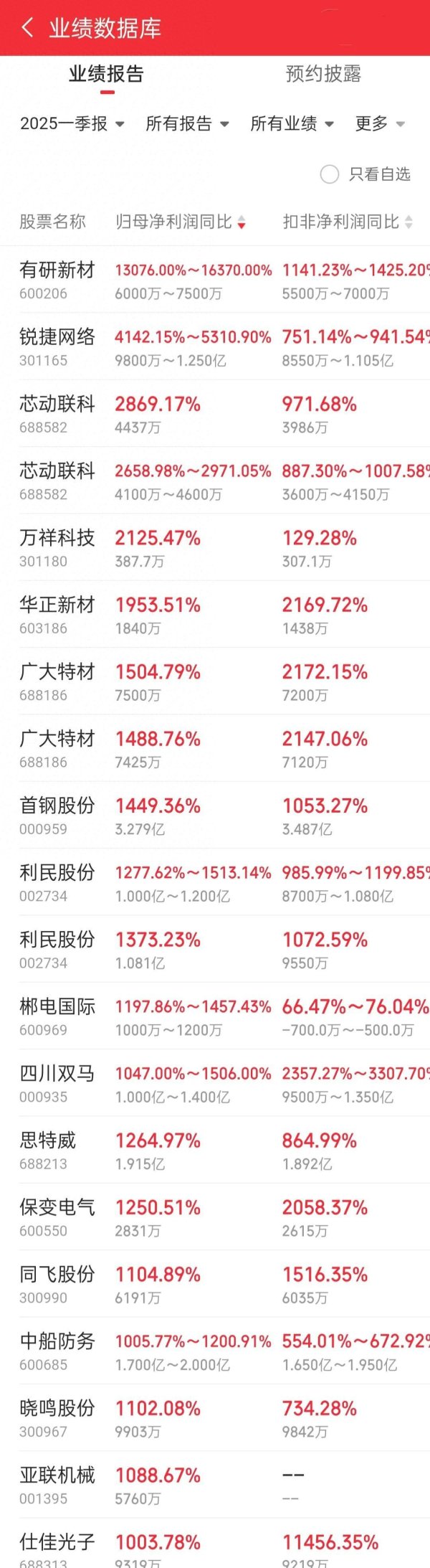
Task: View 中船防务 earnings details
Action: 57,1349
